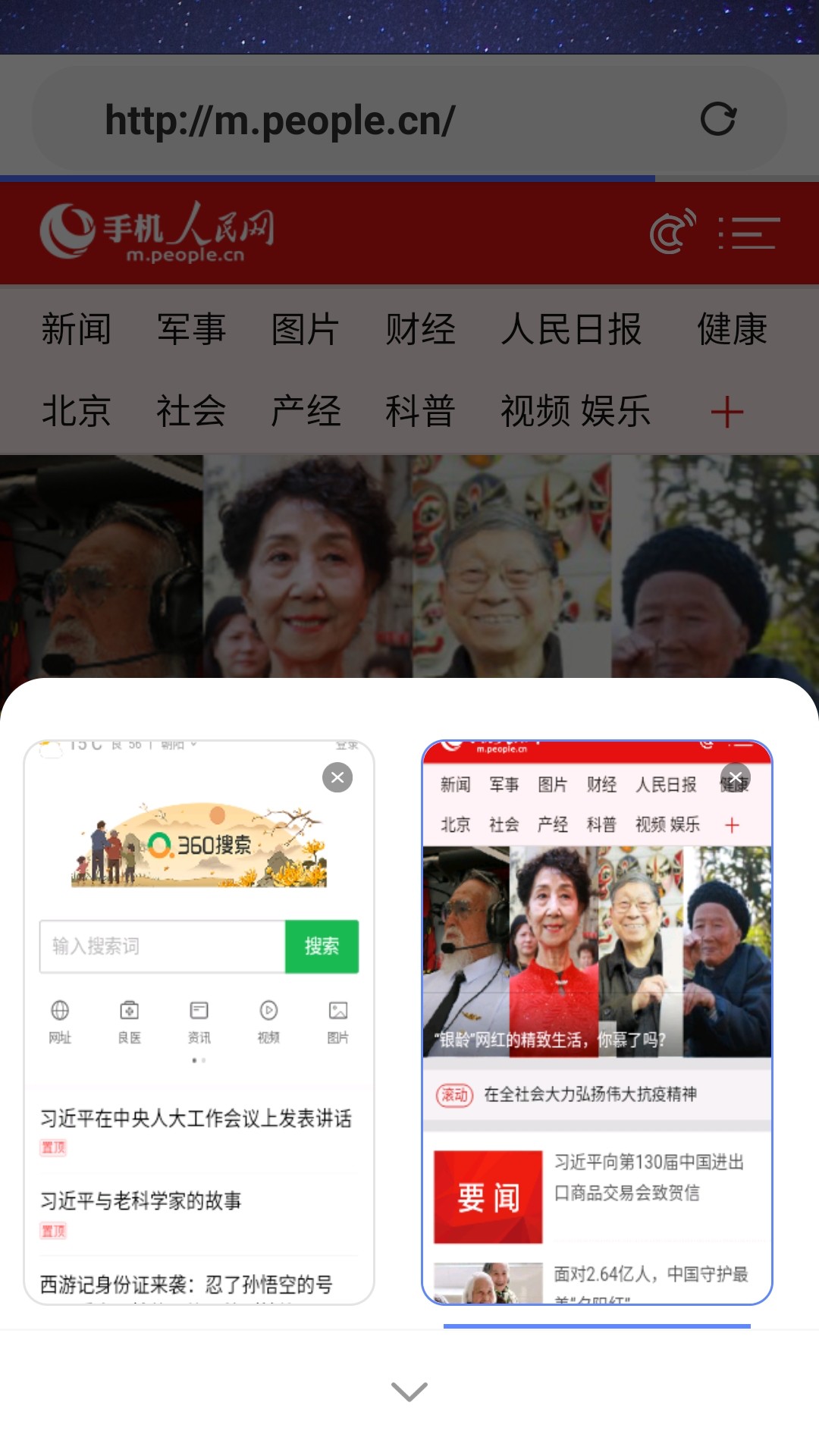The width and height of the screenshot is (819, 1456).
Task: Go to the 健康 channel
Action: click(x=732, y=330)
